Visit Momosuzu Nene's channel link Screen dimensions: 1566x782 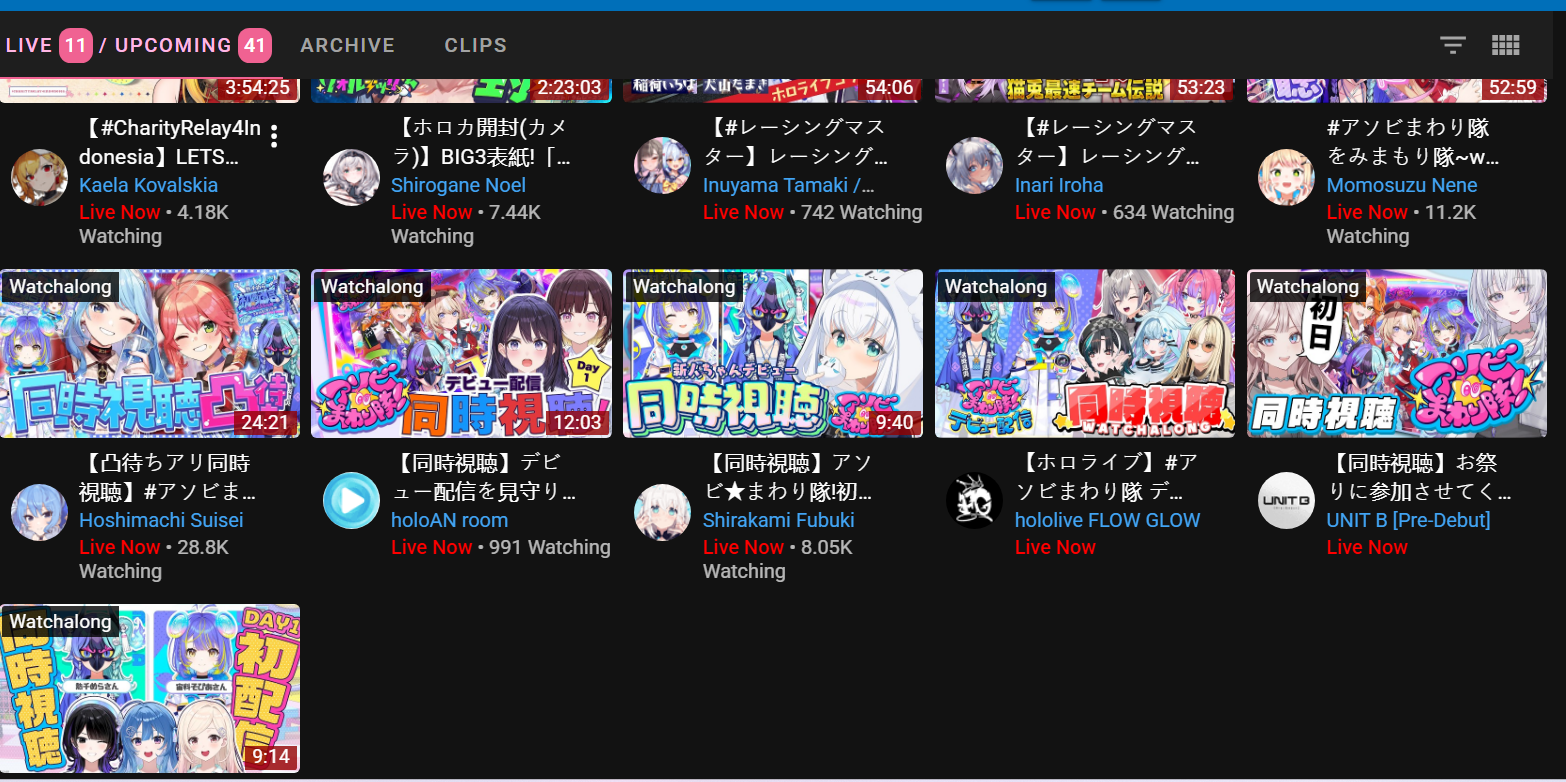(1402, 185)
